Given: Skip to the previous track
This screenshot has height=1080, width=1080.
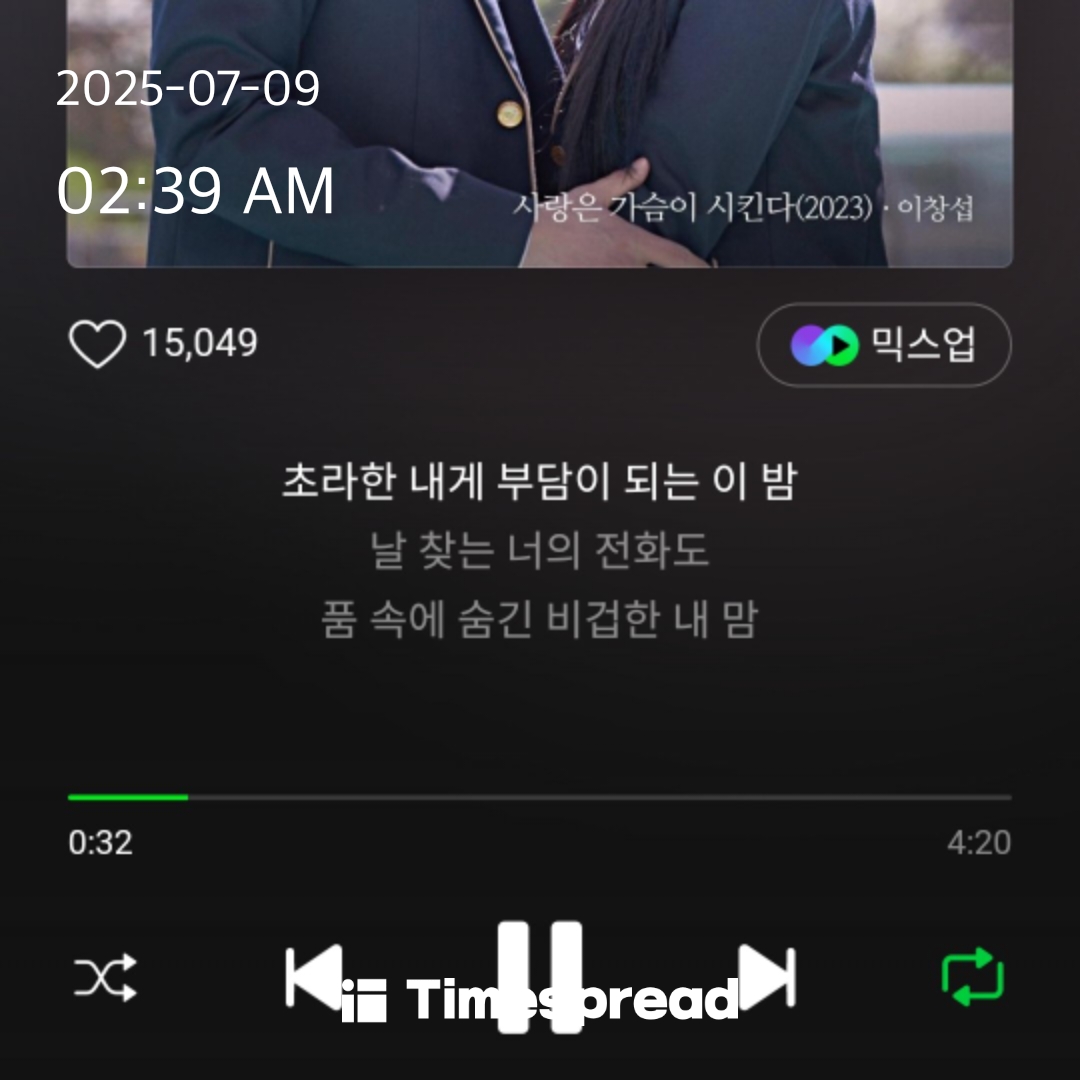Looking at the screenshot, I should point(313,977).
